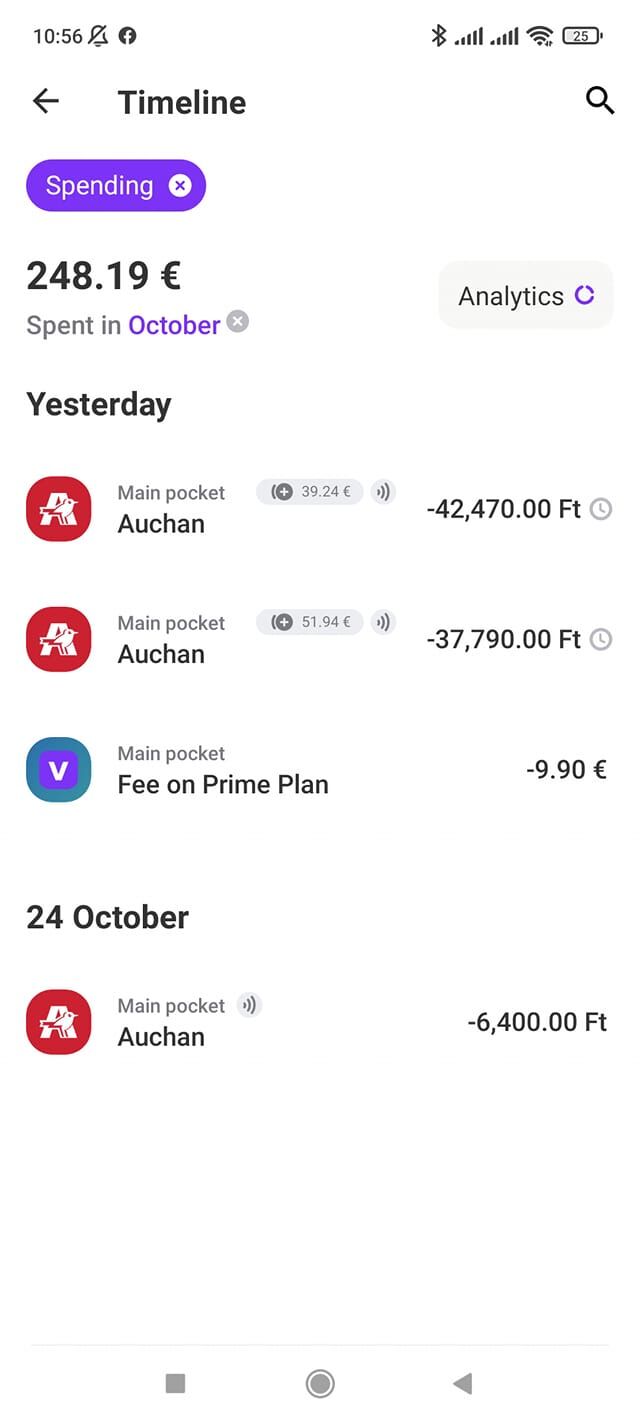Tap the system home button
Viewport: 640px width, 1422px height.
(320, 1383)
